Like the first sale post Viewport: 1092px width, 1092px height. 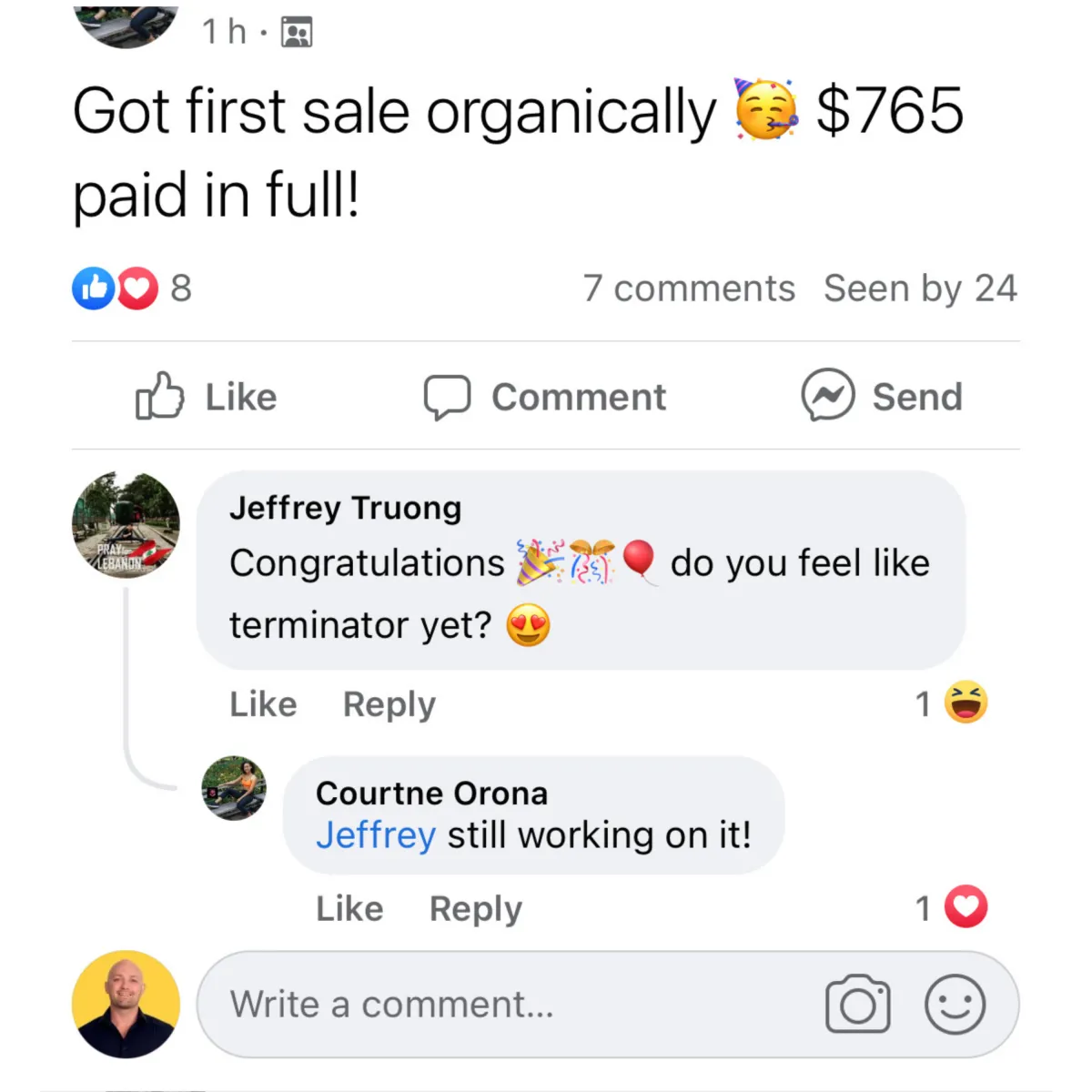tap(207, 397)
